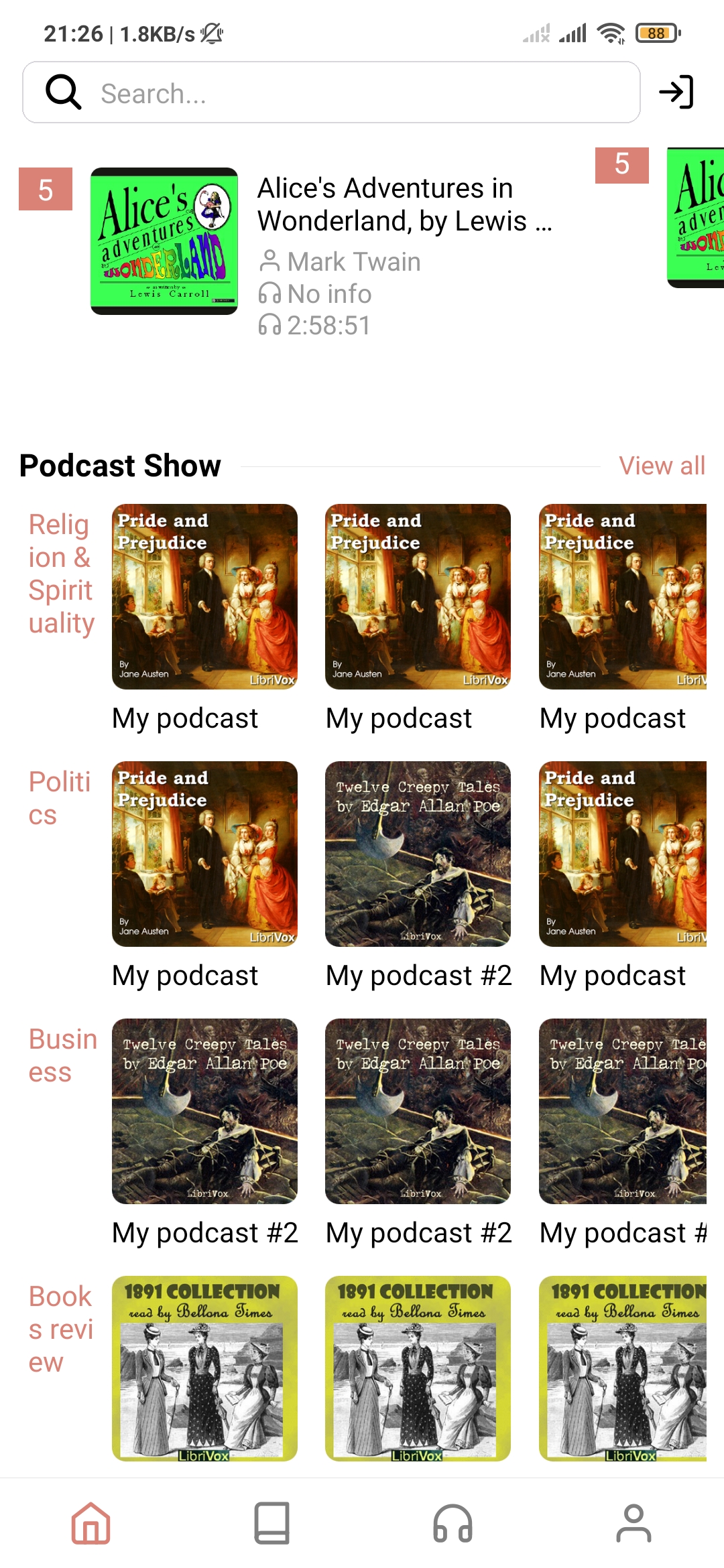Tap the login arrow icon

coord(676,92)
